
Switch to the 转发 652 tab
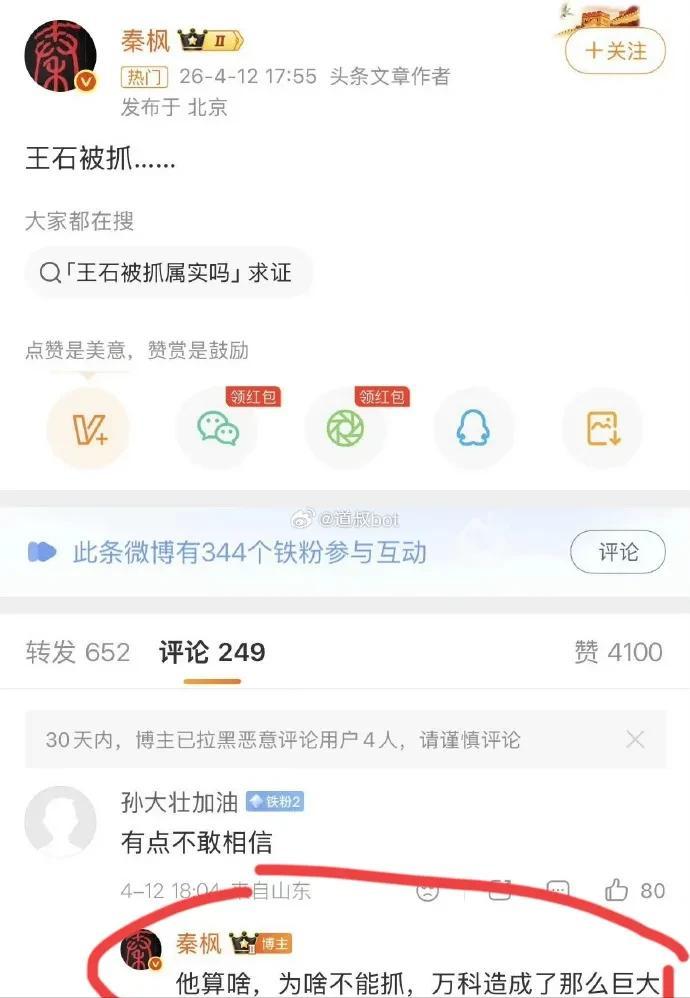pyautogui.click(x=78, y=652)
